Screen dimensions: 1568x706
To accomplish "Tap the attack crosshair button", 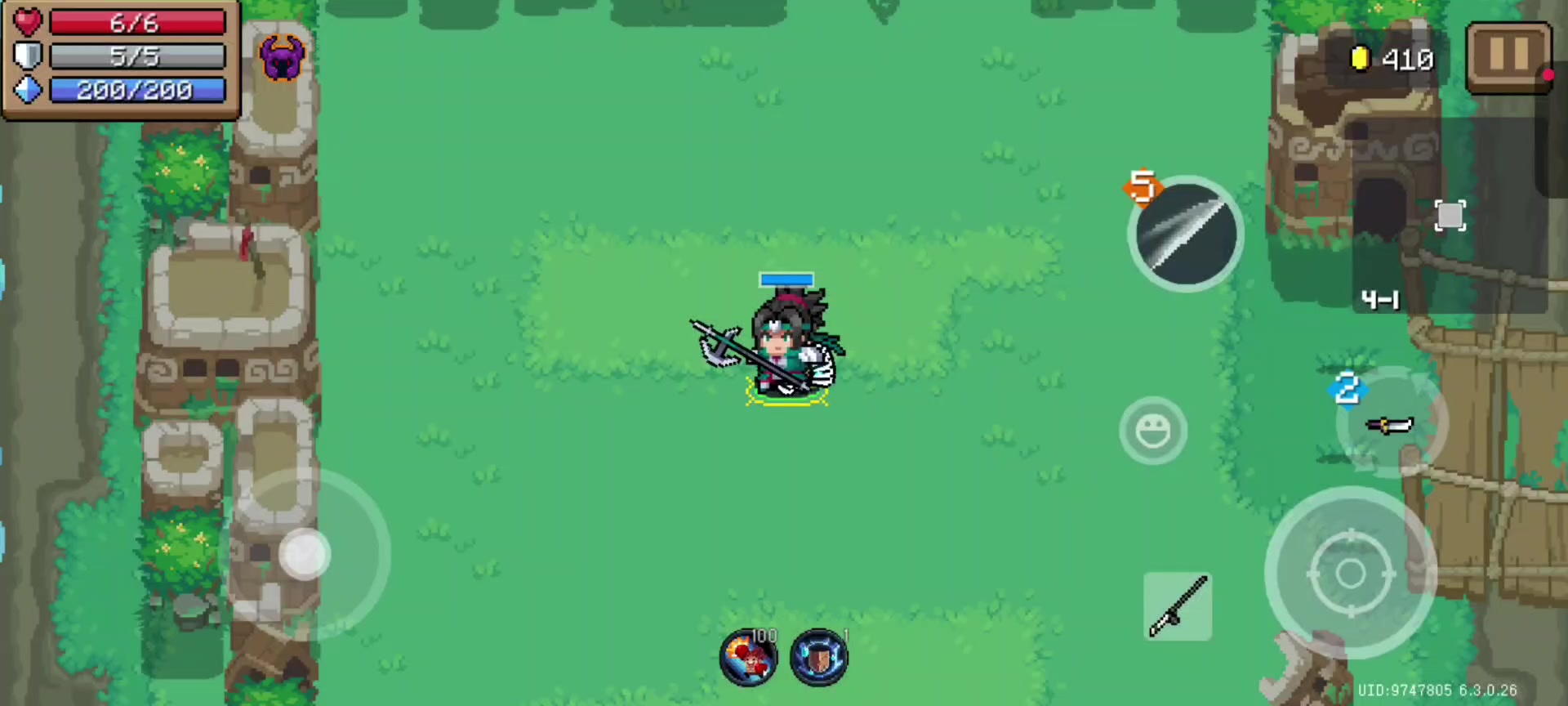I will point(1350,573).
